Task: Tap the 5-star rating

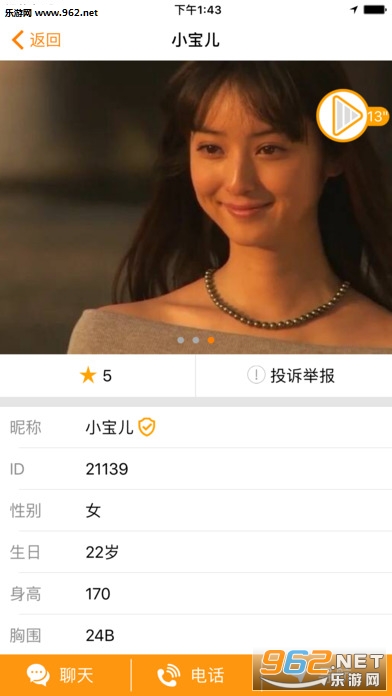Action: (x=96, y=376)
